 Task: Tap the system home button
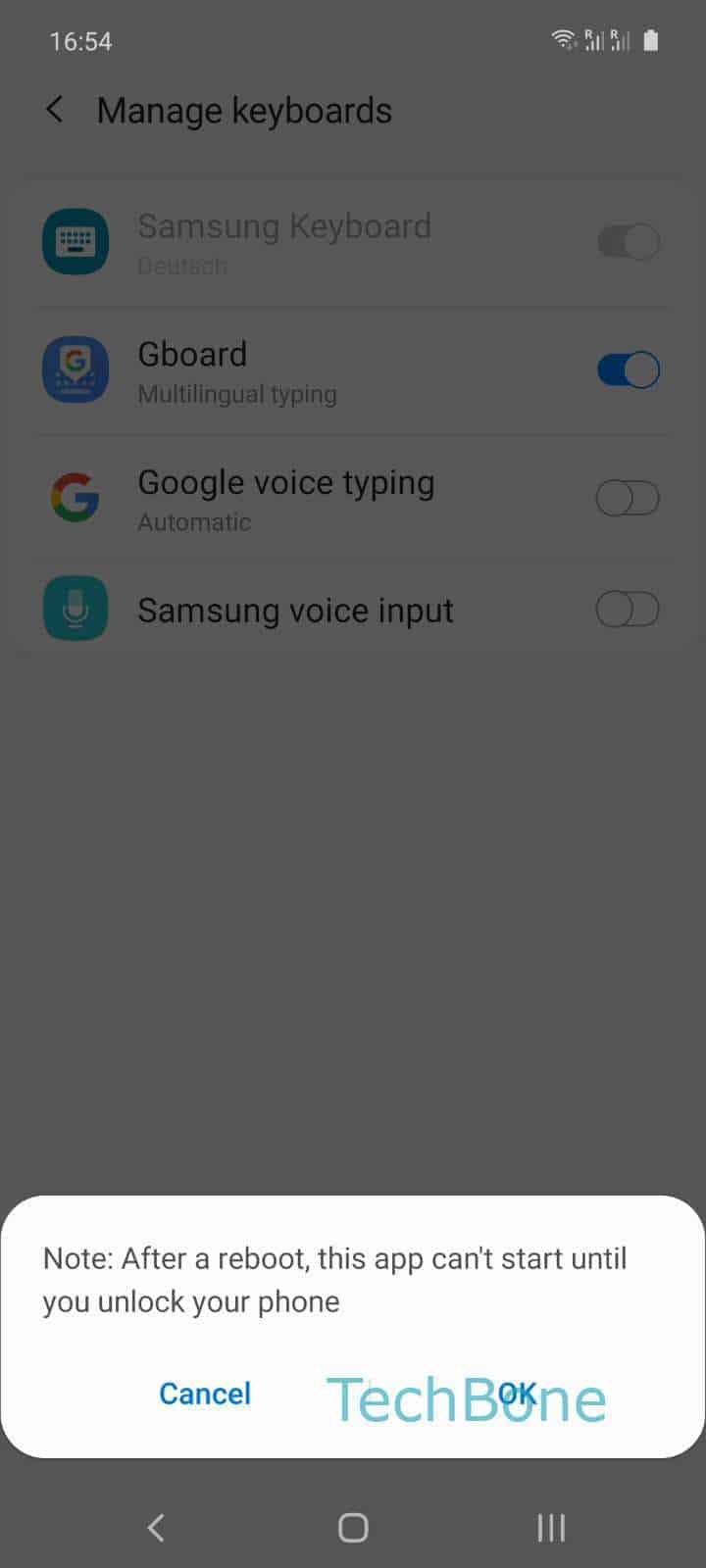coord(353,1527)
